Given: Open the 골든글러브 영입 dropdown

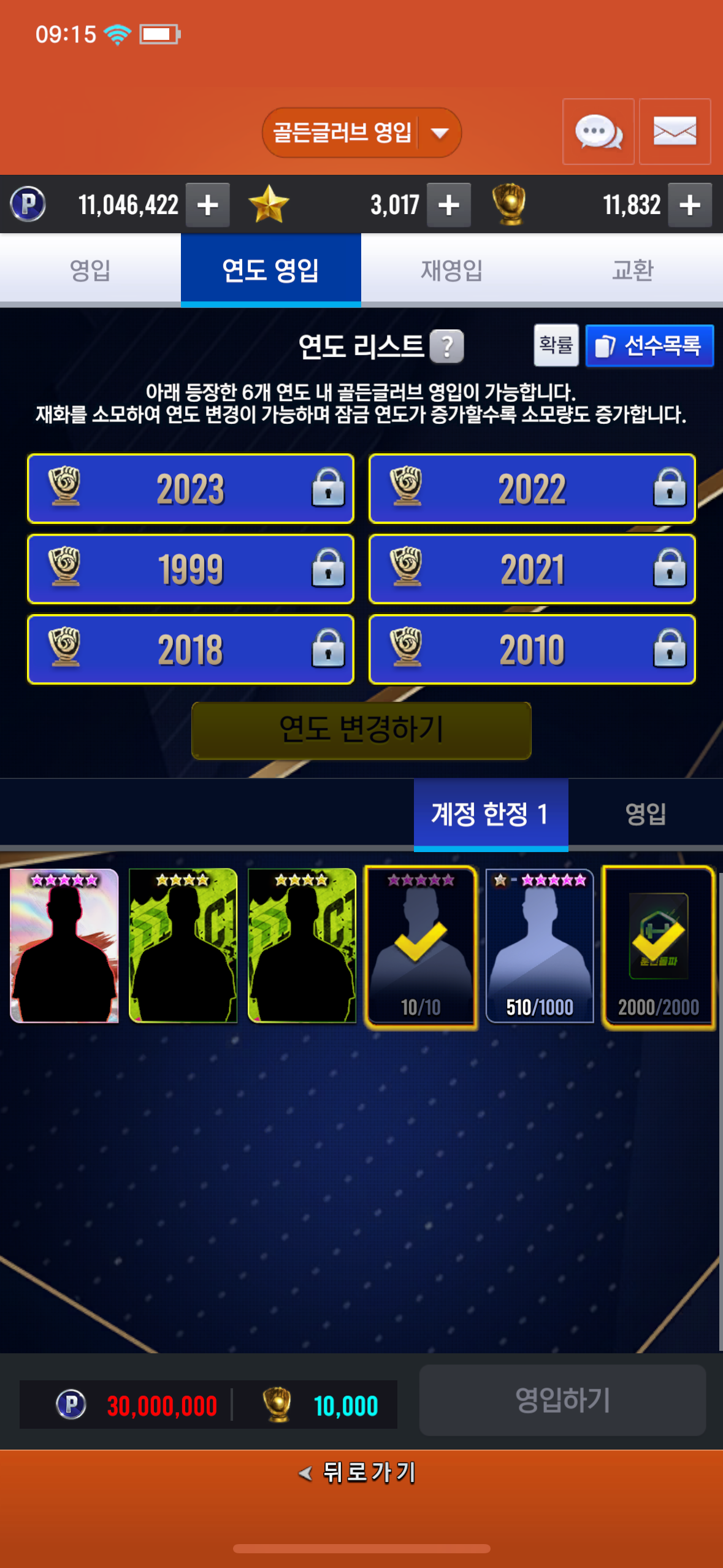Looking at the screenshot, I should (361, 133).
